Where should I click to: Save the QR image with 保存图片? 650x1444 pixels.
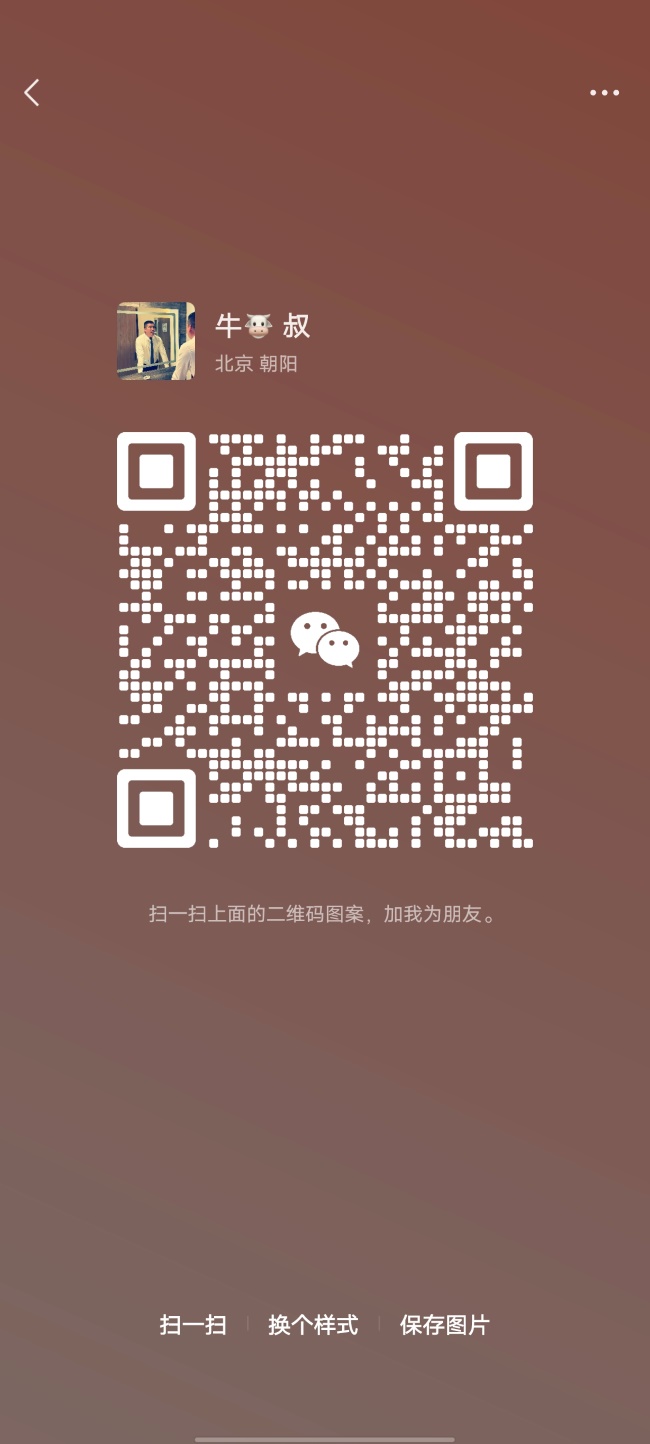tap(445, 1325)
